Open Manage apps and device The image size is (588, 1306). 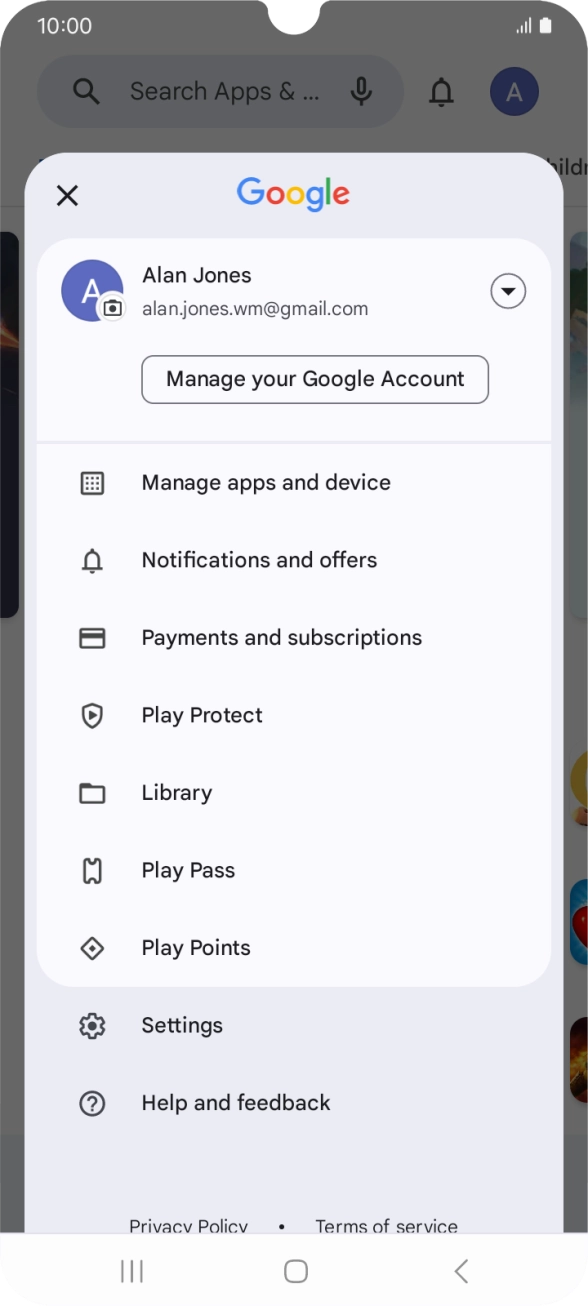pos(294,483)
